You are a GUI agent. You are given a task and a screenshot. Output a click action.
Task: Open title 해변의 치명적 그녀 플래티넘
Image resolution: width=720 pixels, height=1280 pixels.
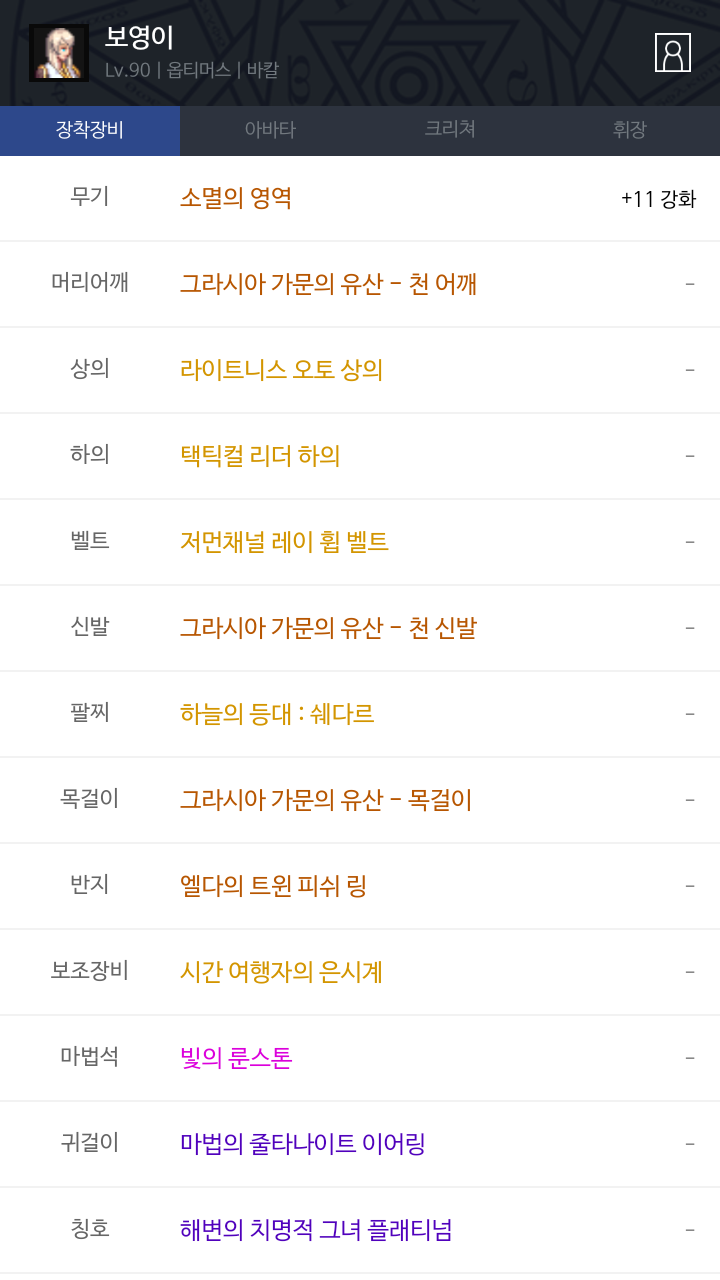[316, 1230]
